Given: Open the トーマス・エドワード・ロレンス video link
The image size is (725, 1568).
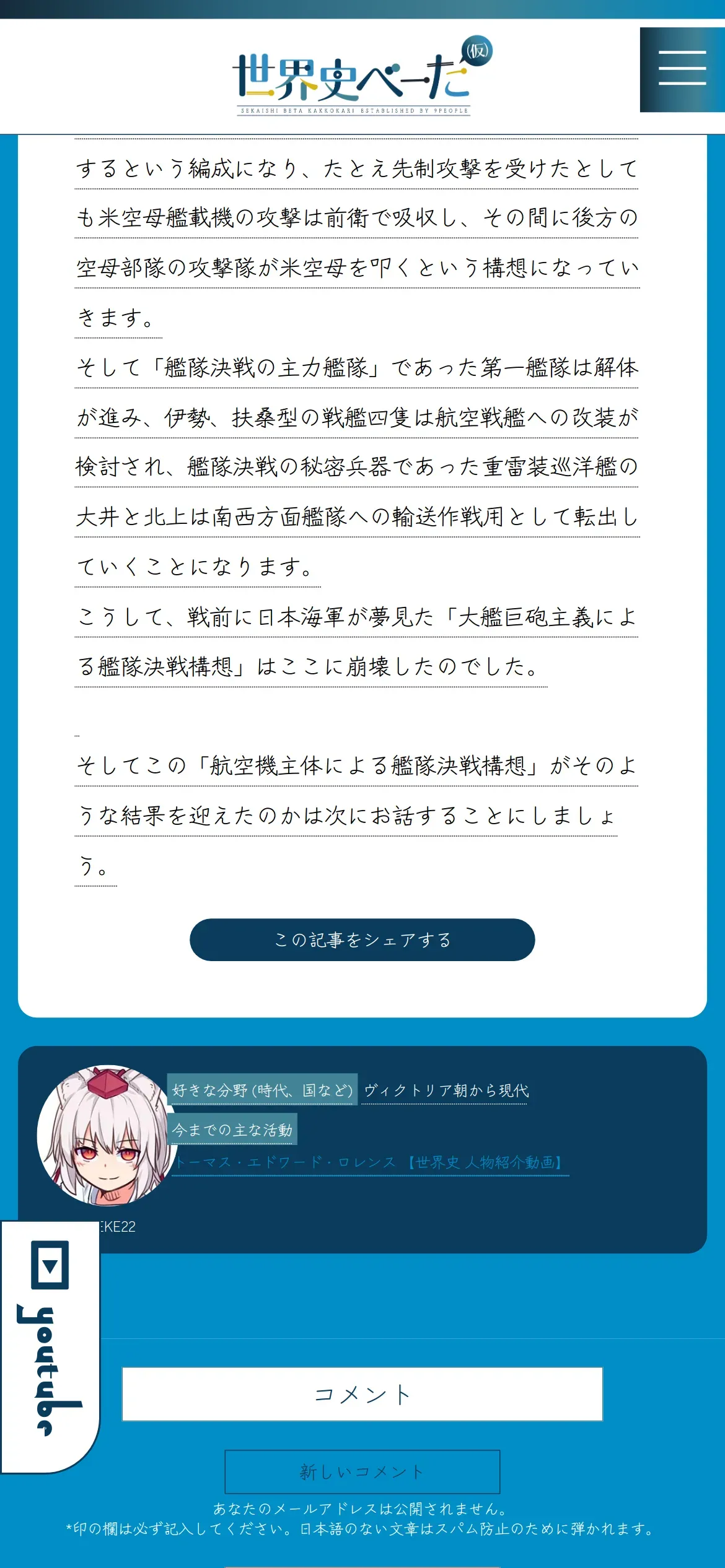Looking at the screenshot, I should click(x=369, y=1162).
